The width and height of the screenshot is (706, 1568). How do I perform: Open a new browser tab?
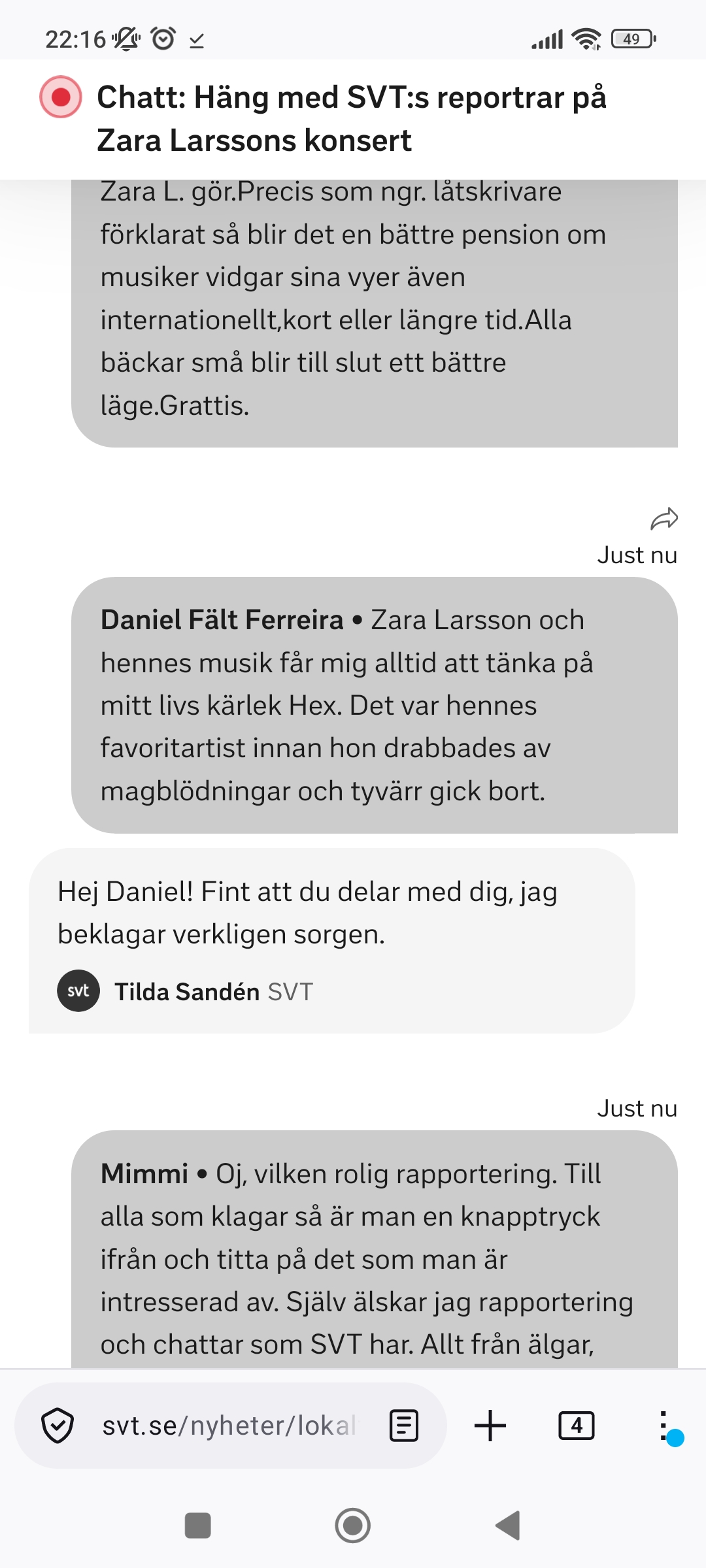pyautogui.click(x=490, y=1426)
